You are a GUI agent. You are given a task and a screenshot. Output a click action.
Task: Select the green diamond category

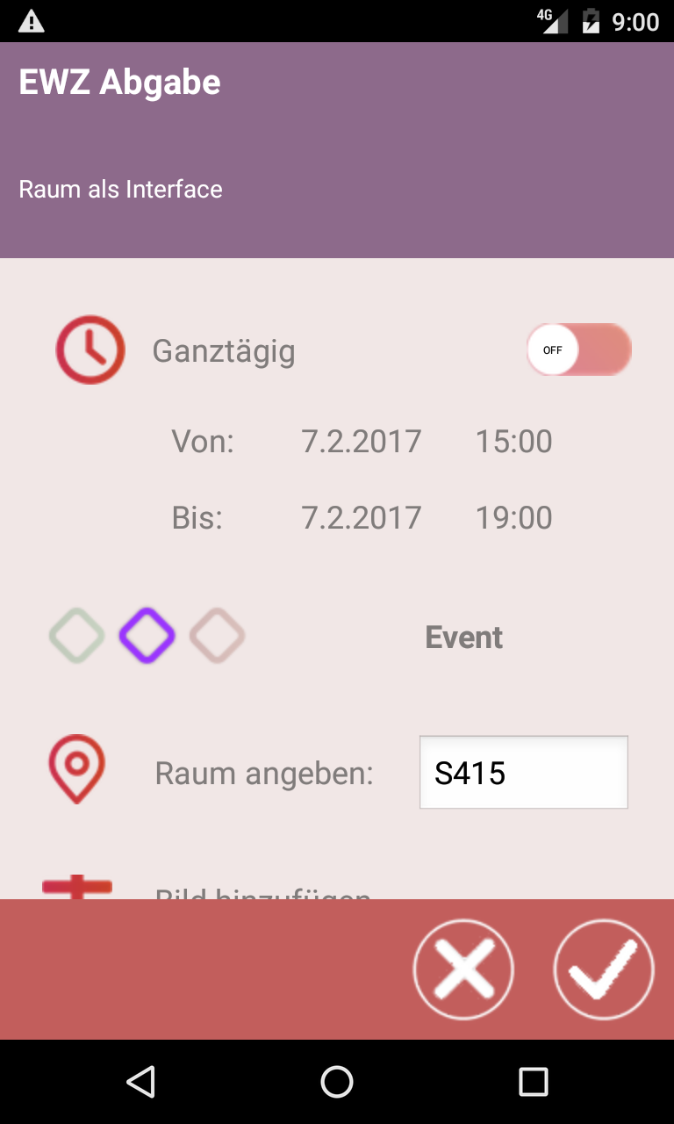point(77,636)
